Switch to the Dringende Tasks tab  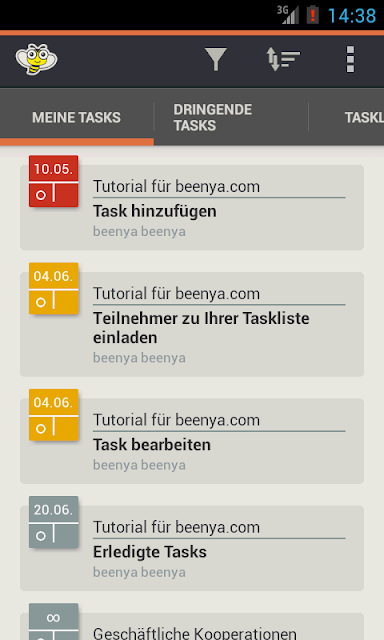(x=231, y=117)
